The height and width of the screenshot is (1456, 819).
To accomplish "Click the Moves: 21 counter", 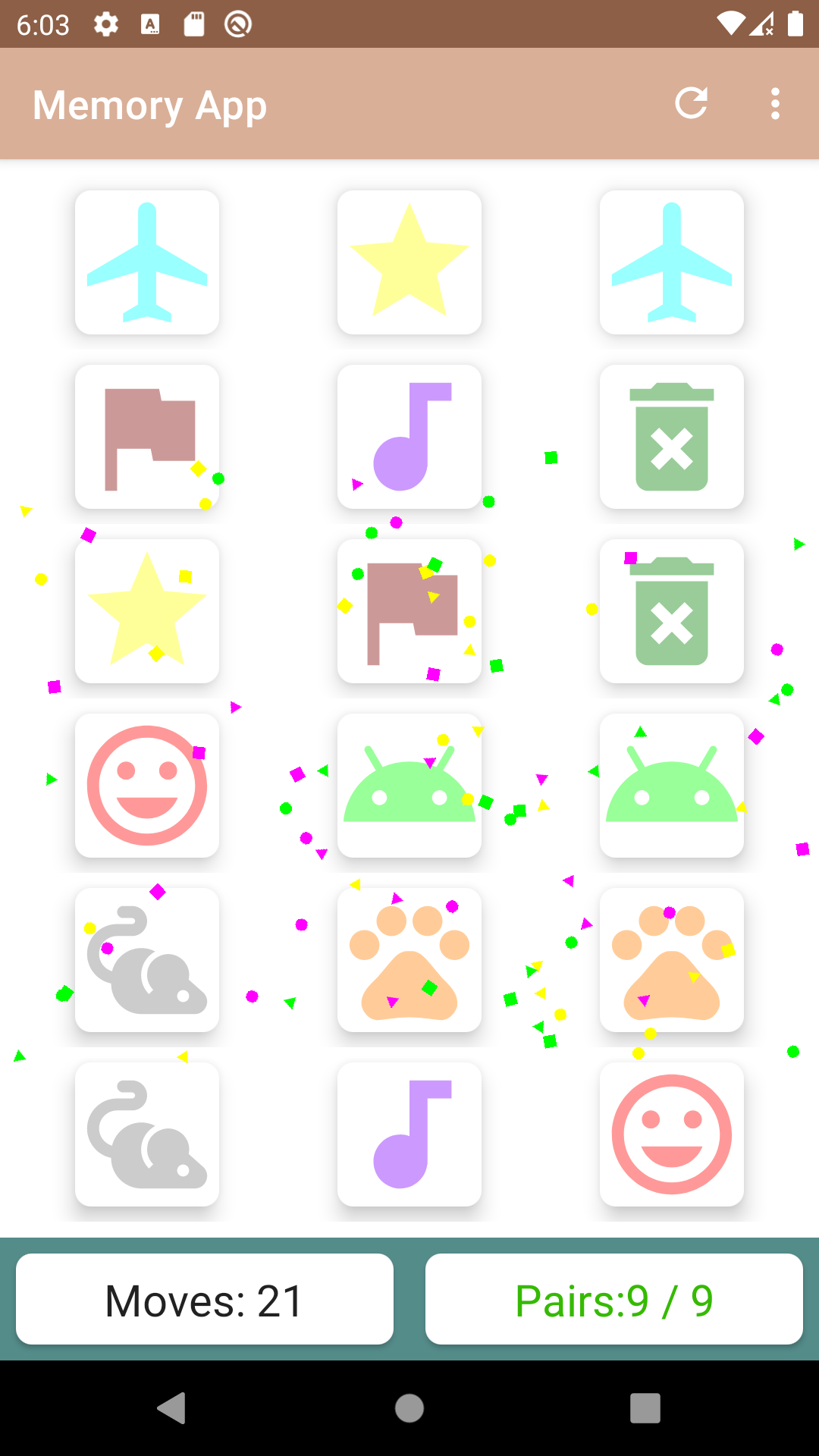I will (204, 1299).
